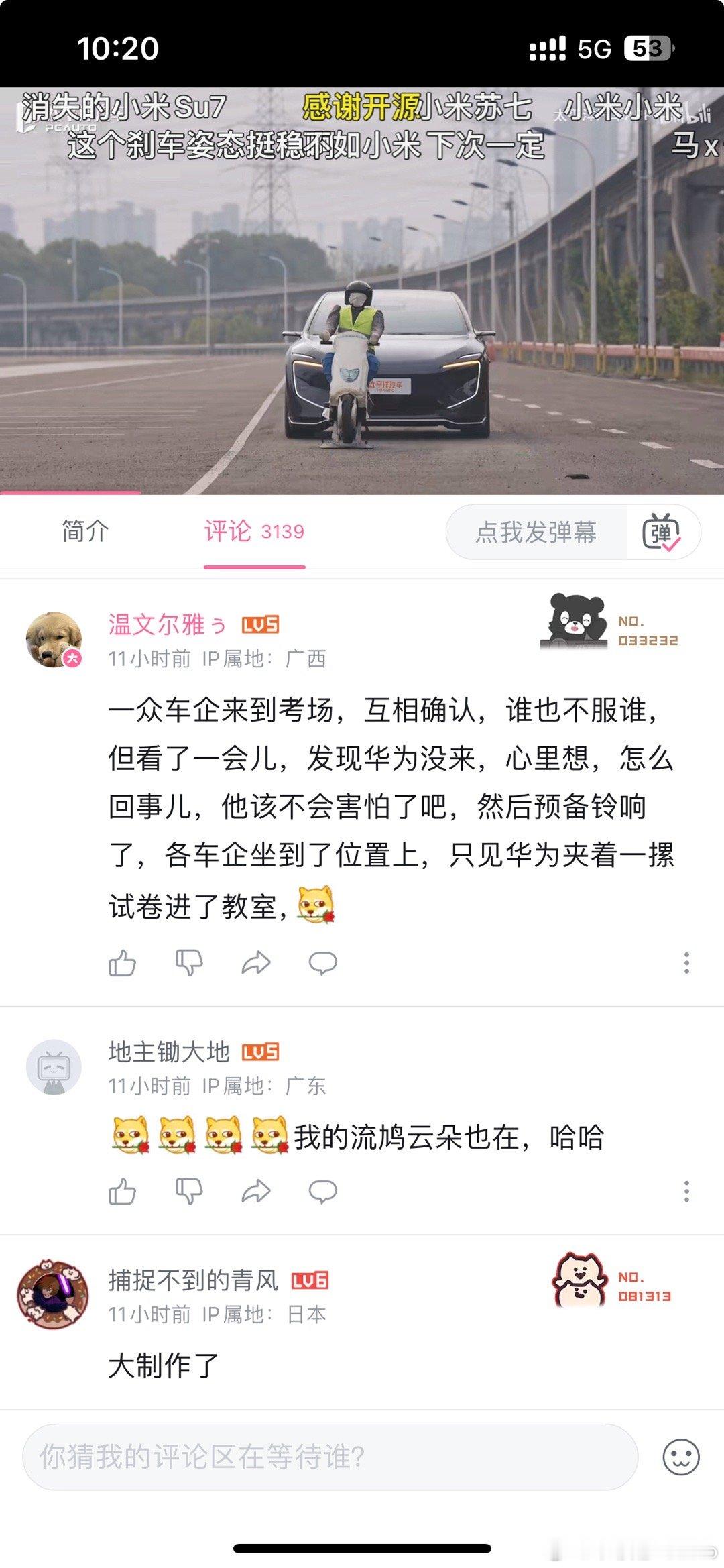This screenshot has height=1568, width=724.
Task: Select the 评论 3139 tab
Action: click(254, 532)
